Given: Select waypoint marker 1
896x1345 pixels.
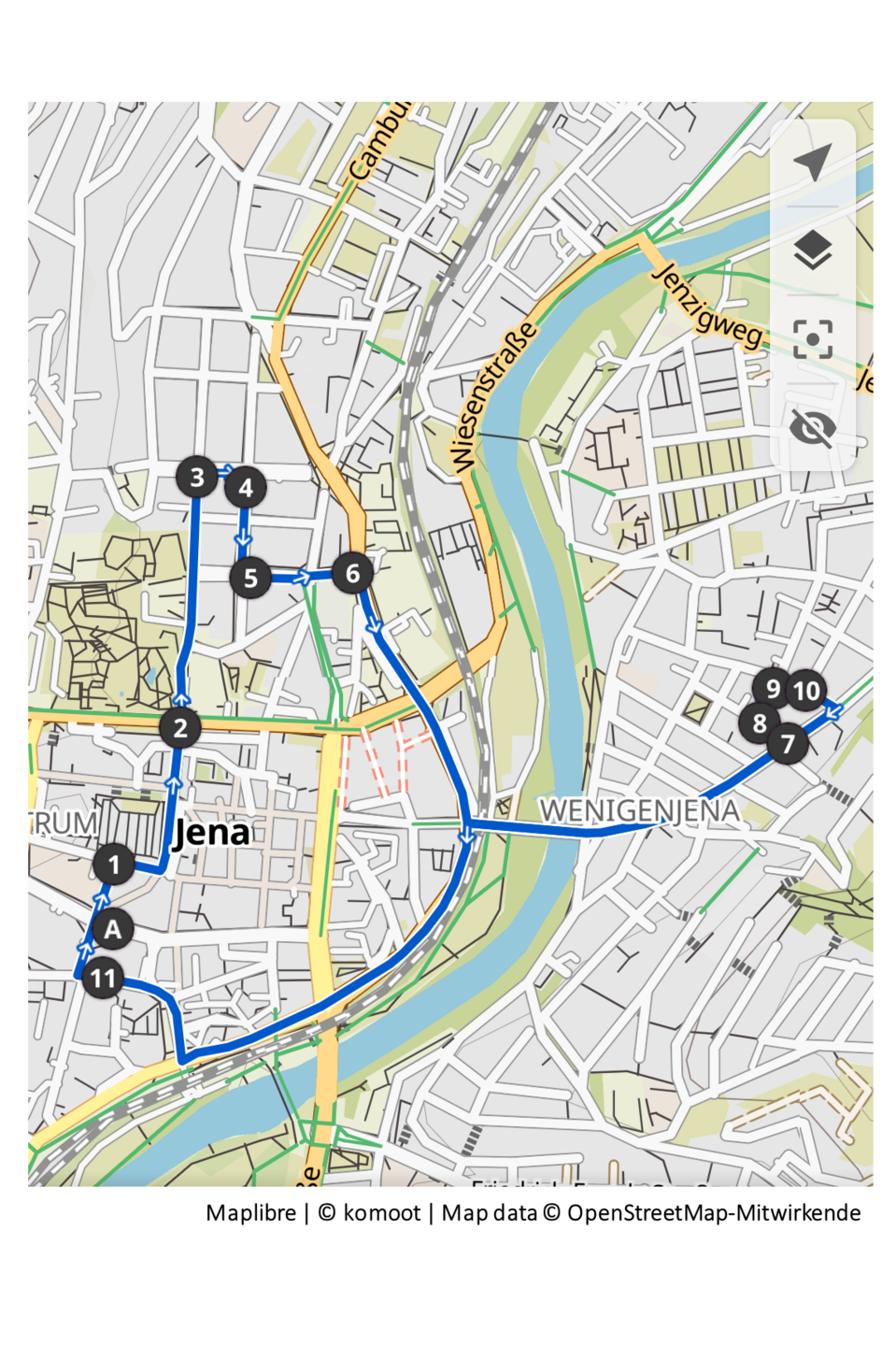Looking at the screenshot, I should [x=114, y=865].
